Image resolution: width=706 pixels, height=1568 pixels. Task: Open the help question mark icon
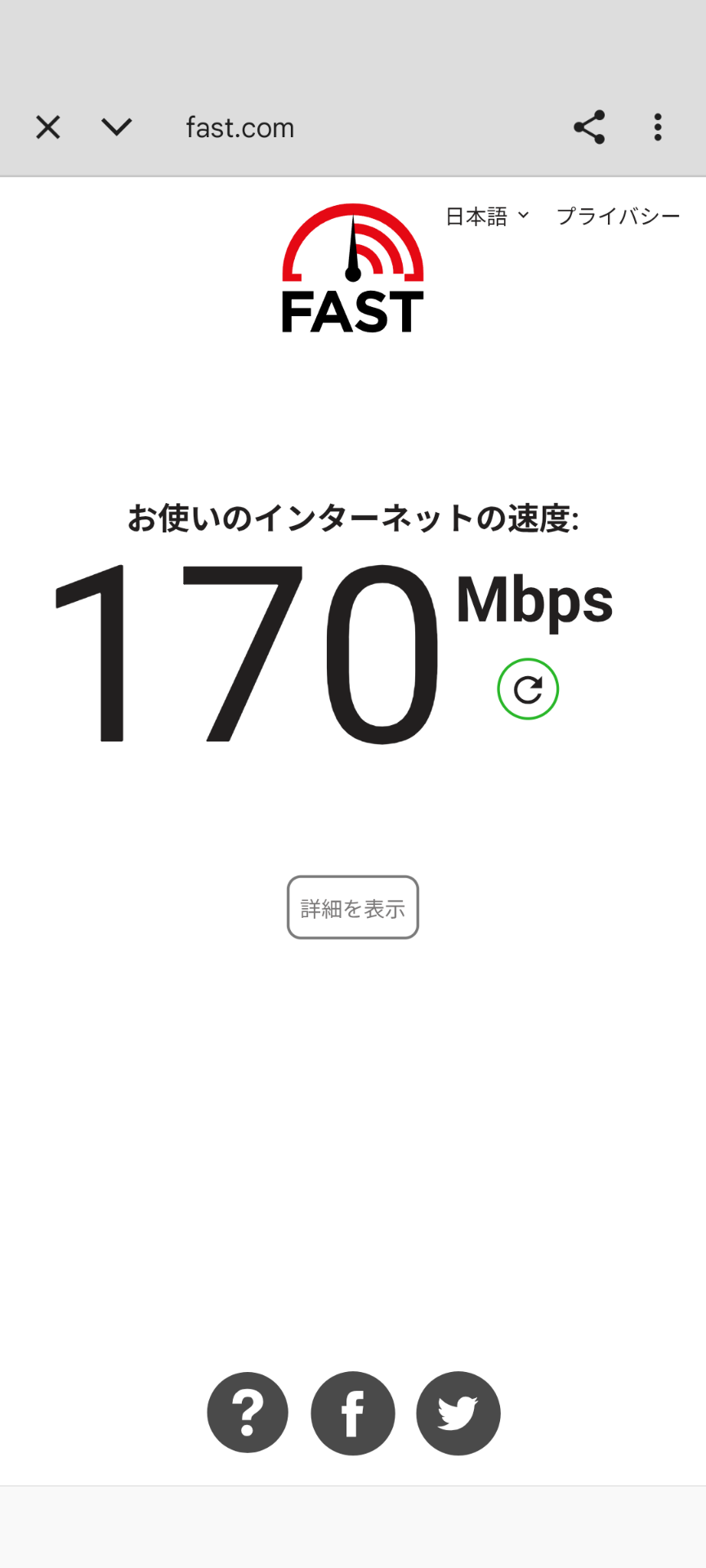click(x=248, y=1414)
